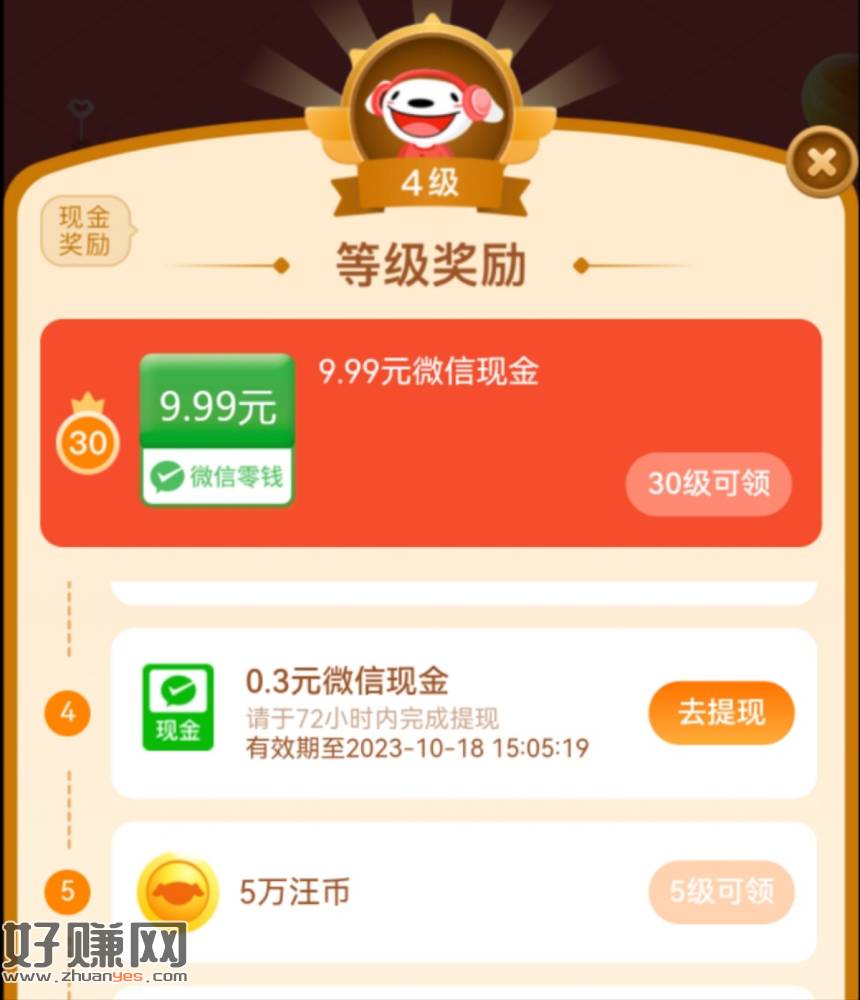The width and height of the screenshot is (860, 1000).
Task: Tap the 5级可领 button
Action: (x=721, y=891)
